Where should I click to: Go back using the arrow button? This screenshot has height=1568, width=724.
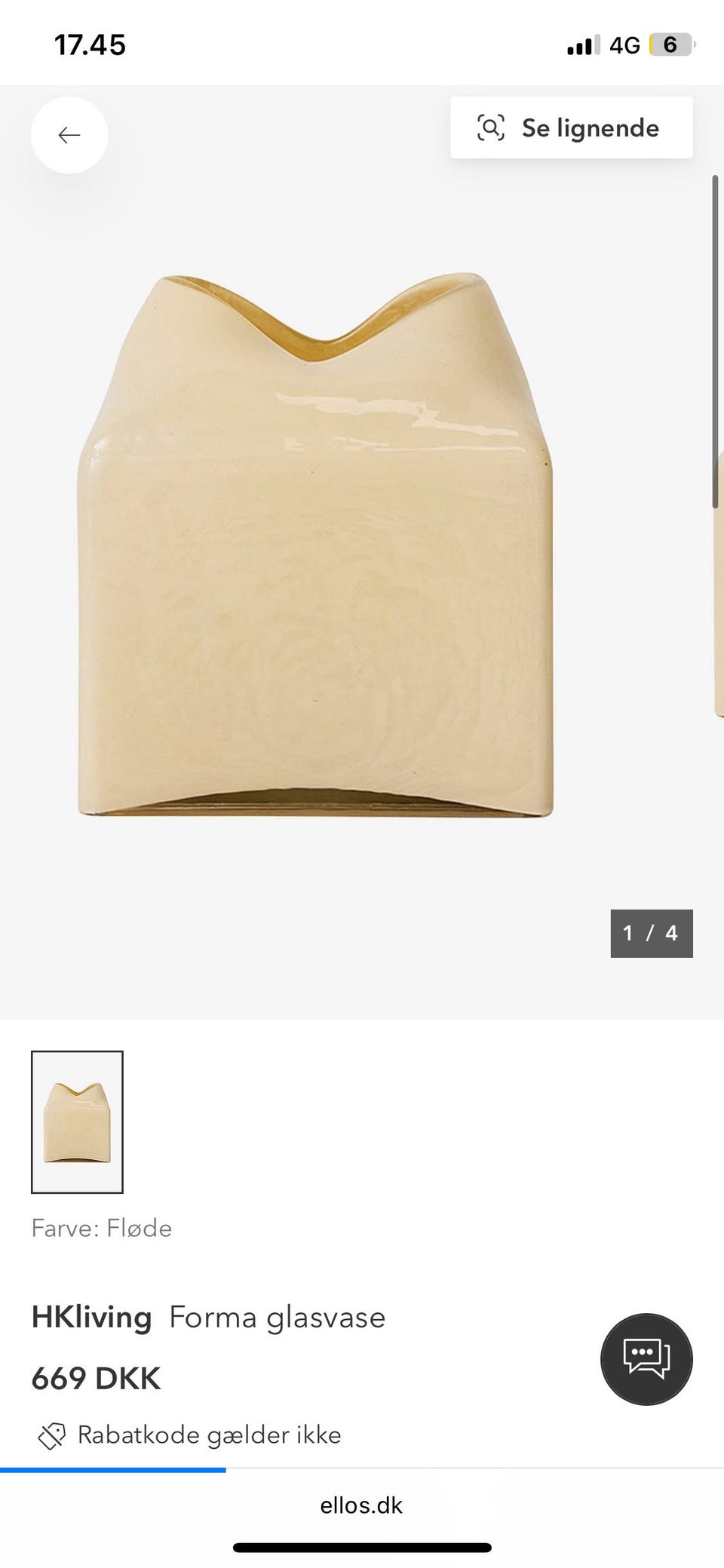pyautogui.click(x=69, y=135)
